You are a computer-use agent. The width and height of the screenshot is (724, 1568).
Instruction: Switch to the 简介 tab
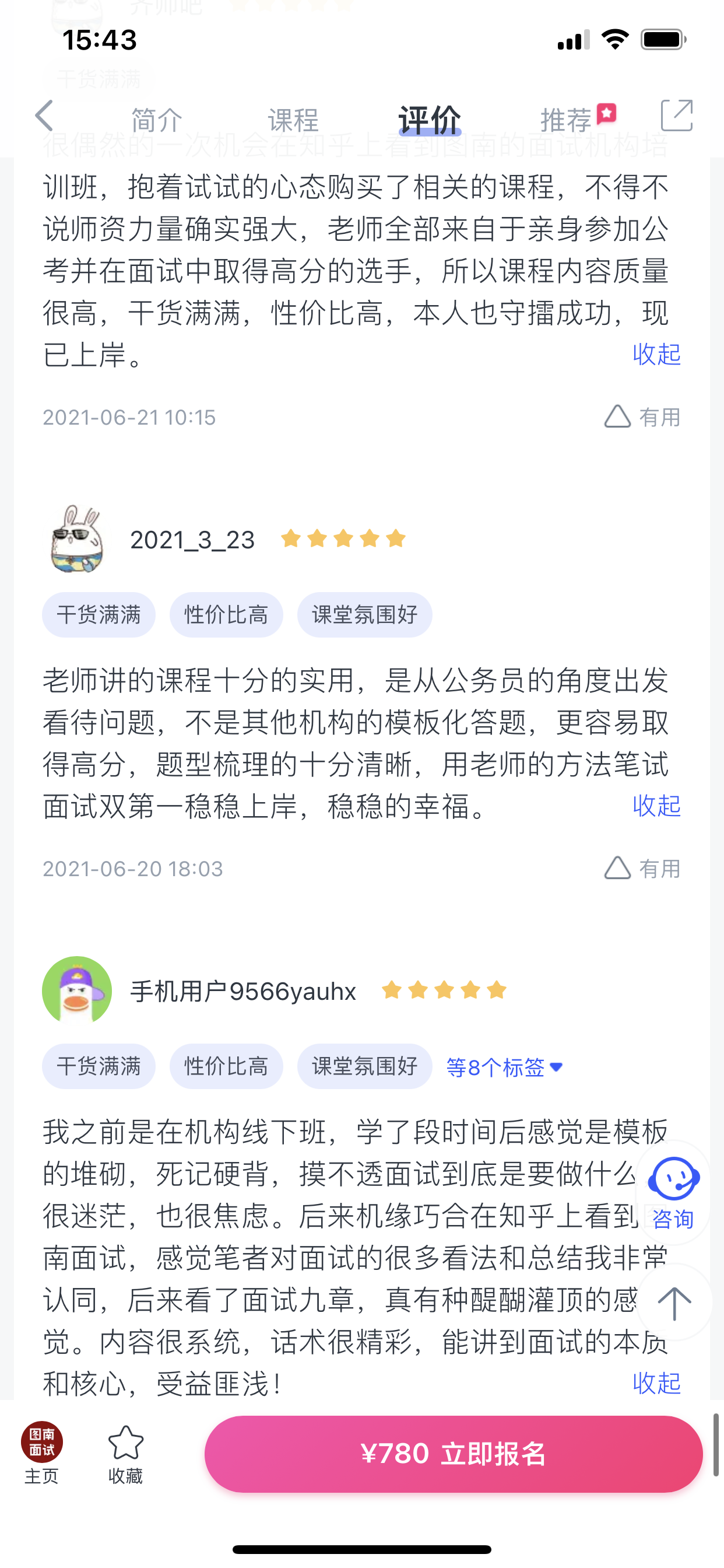[156, 120]
